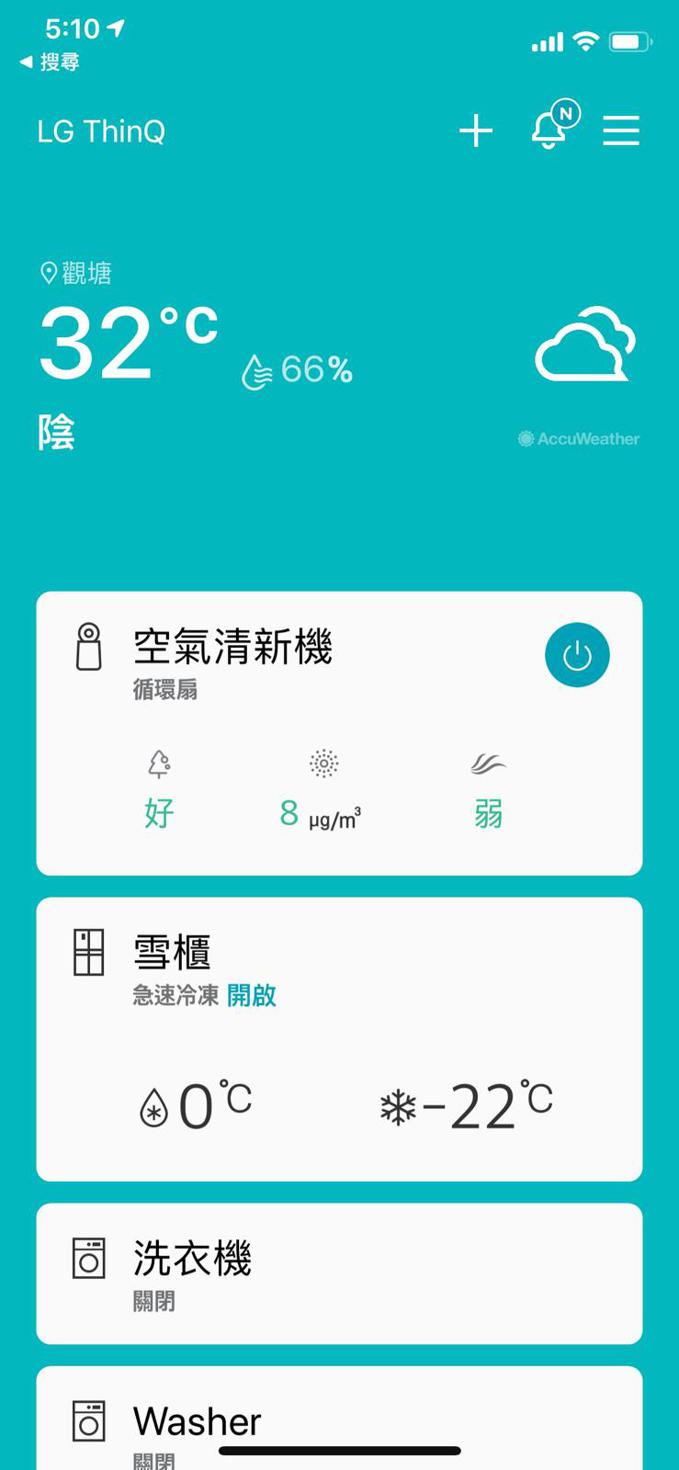Tap the plus icon to add a device
679x1470 pixels.
[x=476, y=131]
